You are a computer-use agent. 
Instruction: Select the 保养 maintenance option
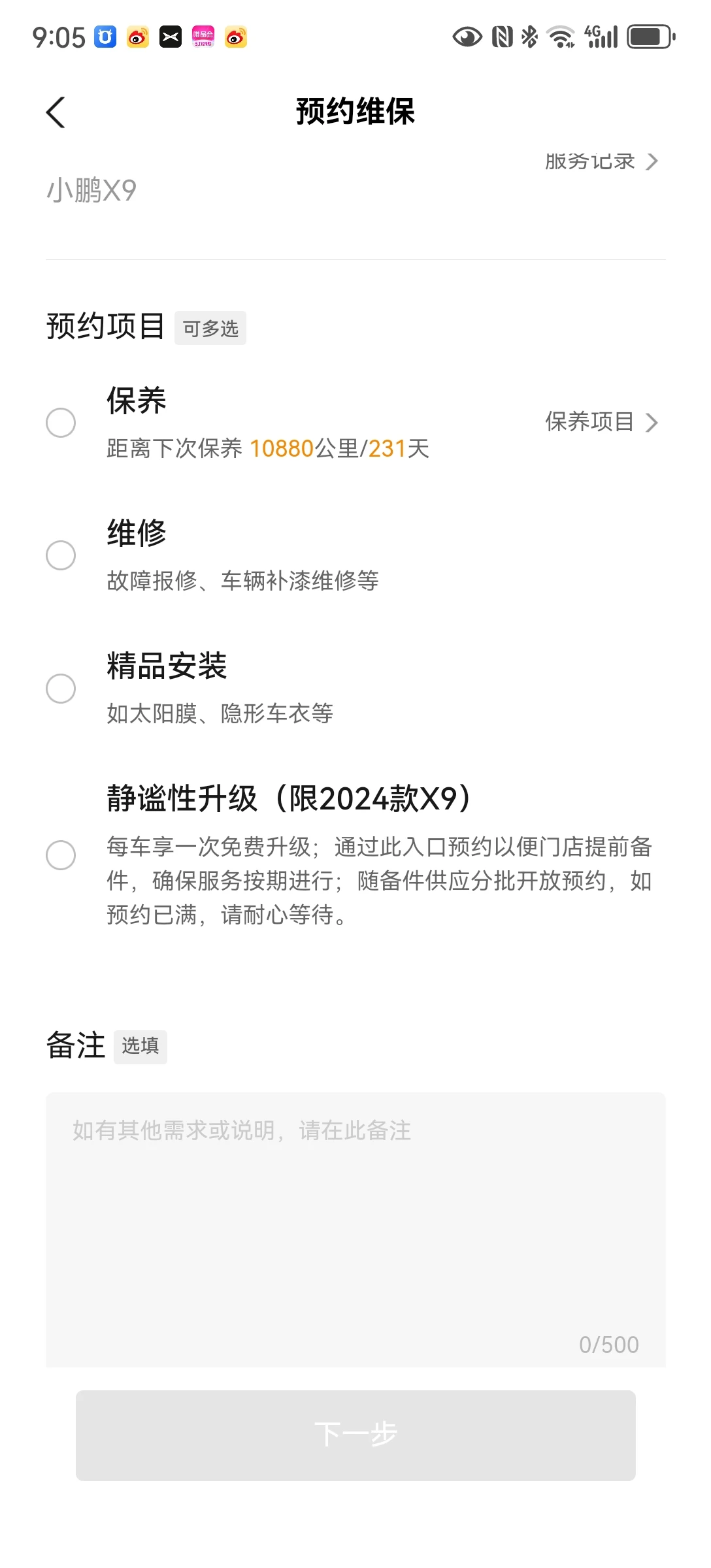(x=61, y=423)
